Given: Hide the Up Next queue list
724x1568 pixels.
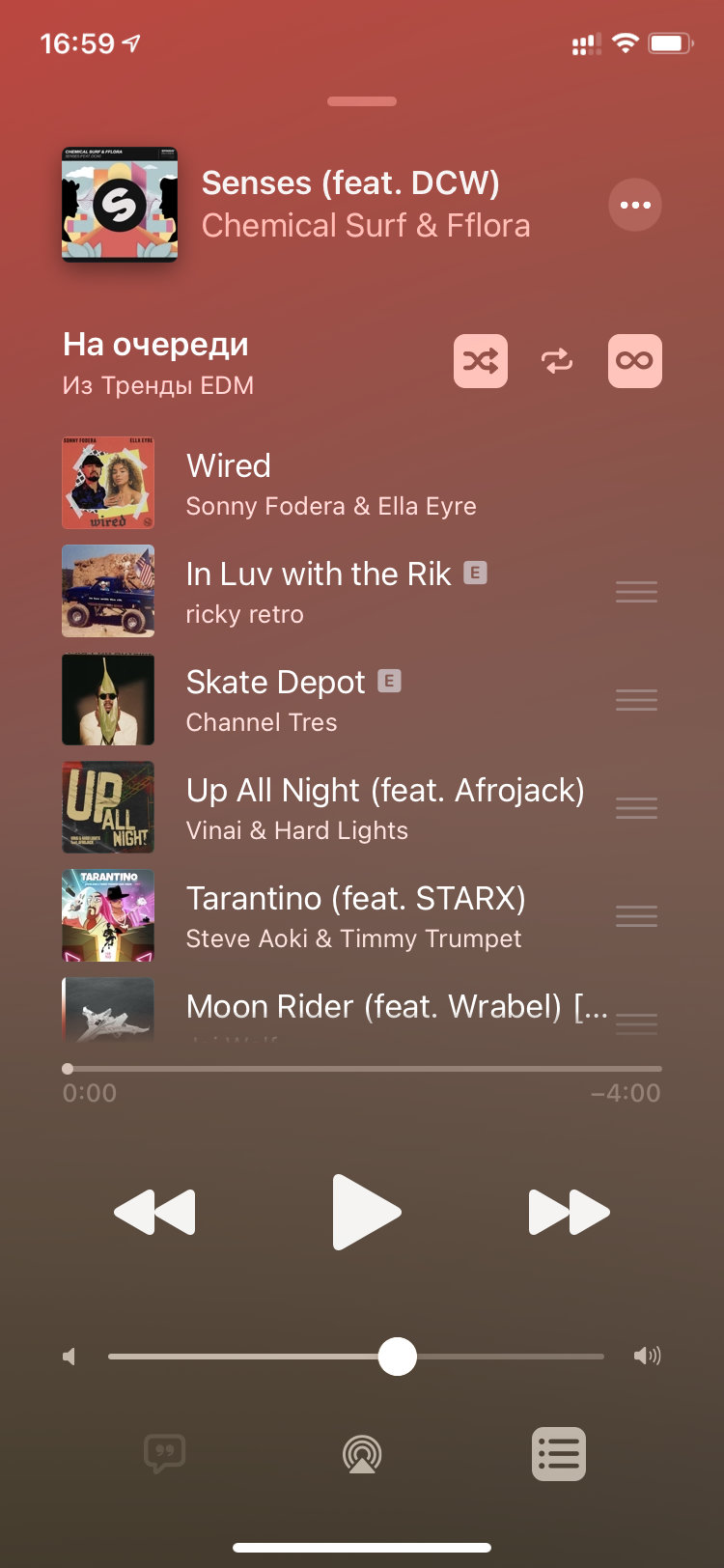Looking at the screenshot, I should click(x=558, y=1453).
